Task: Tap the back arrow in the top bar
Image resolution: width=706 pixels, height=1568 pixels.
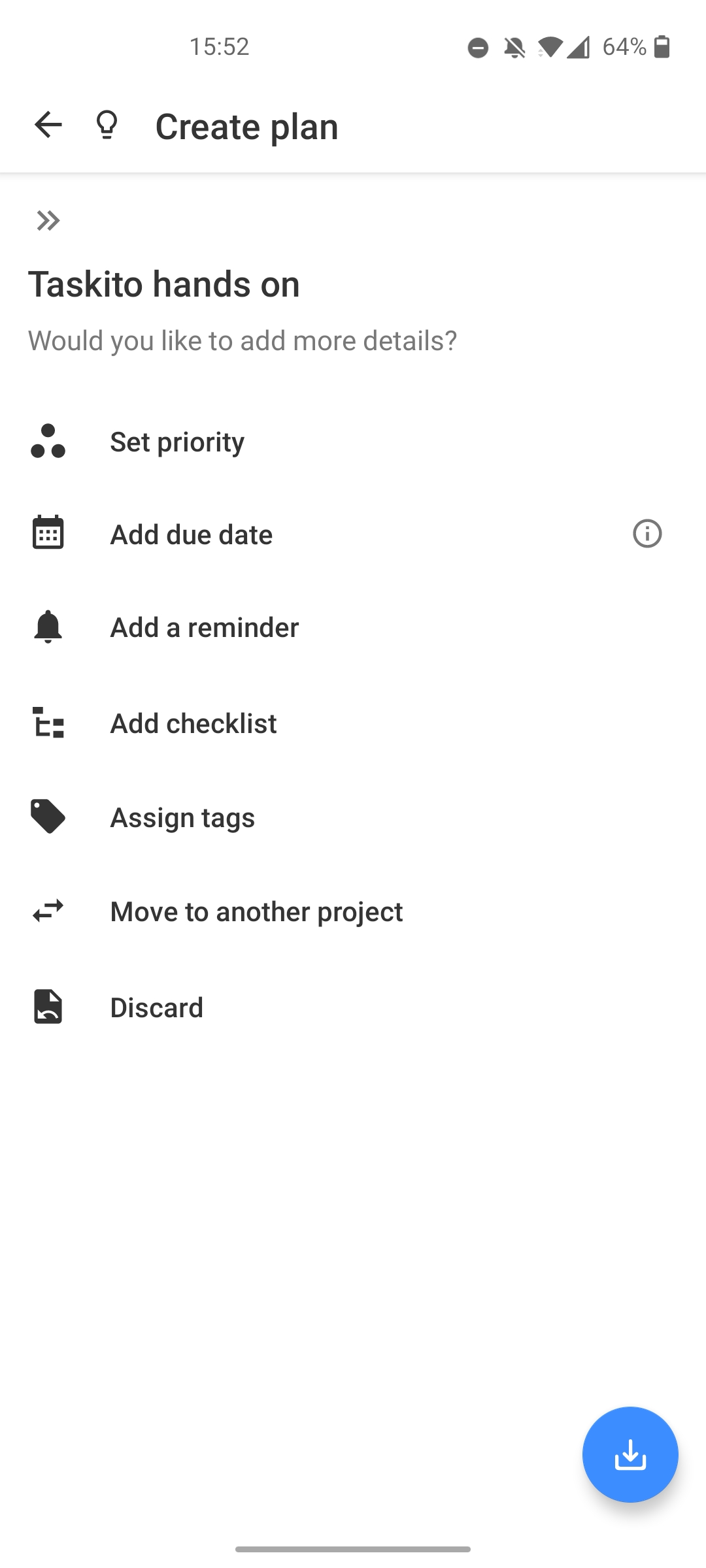Action: [47, 125]
